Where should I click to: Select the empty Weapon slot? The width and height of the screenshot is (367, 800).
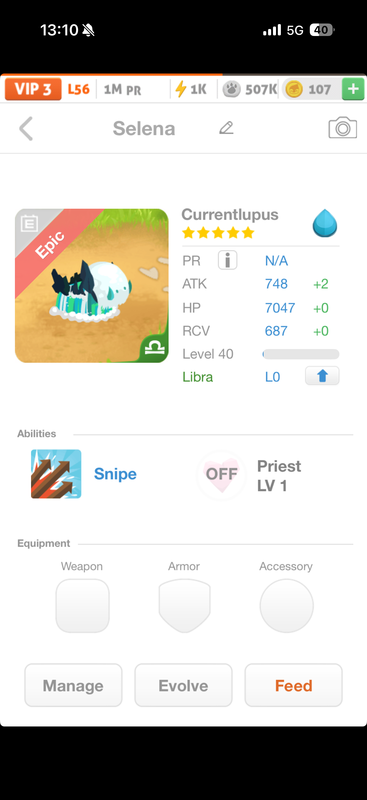pyautogui.click(x=82, y=606)
